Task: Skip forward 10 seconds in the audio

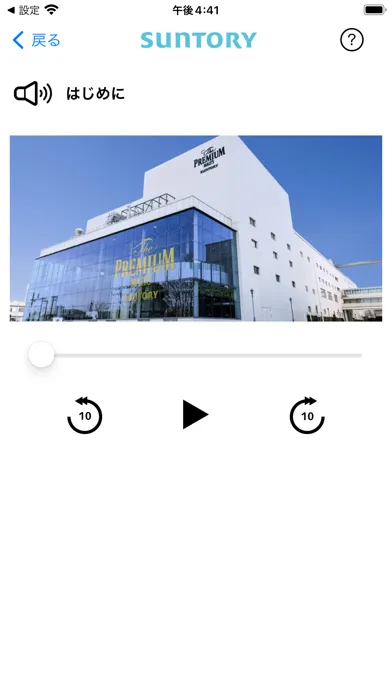Action: coord(307,415)
